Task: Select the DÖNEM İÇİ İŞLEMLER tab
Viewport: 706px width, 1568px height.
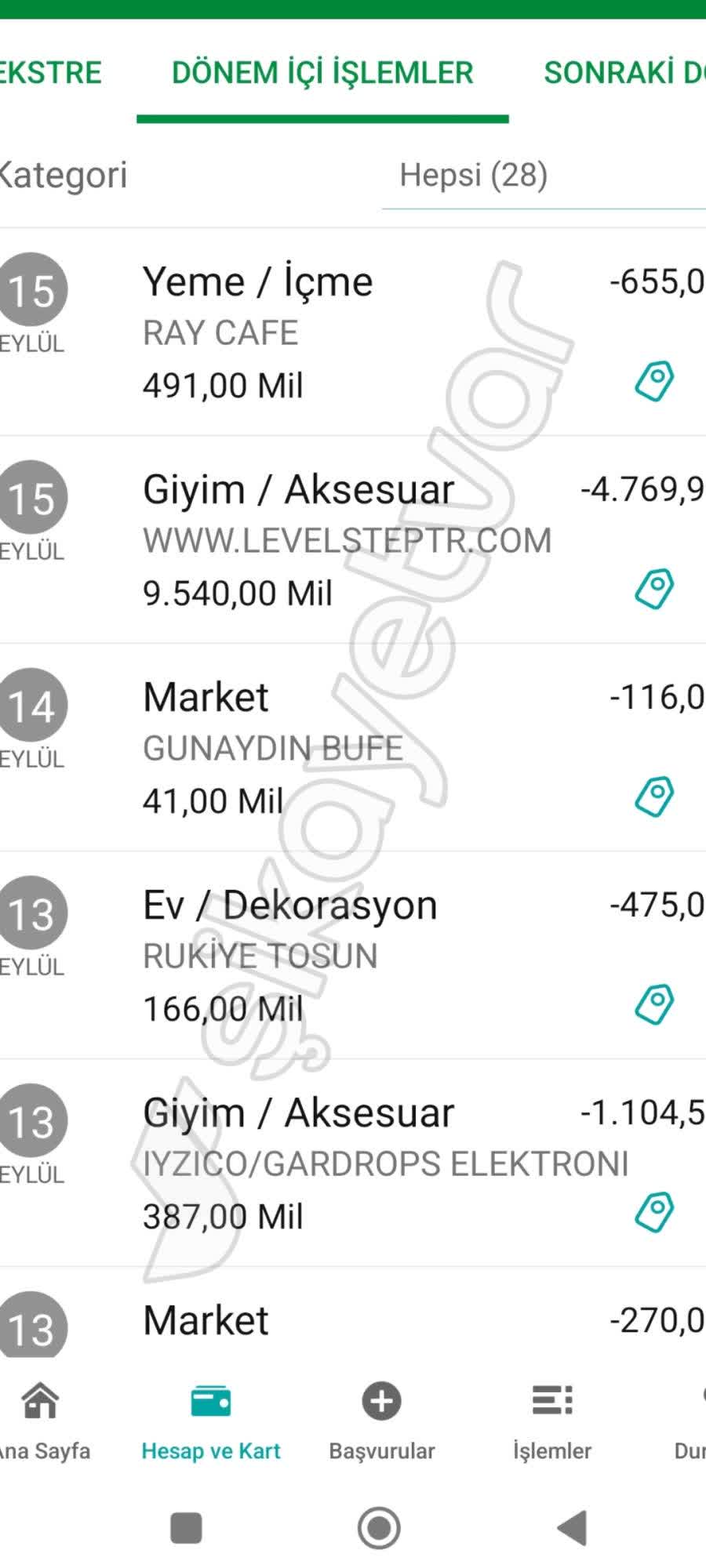Action: pos(322,72)
